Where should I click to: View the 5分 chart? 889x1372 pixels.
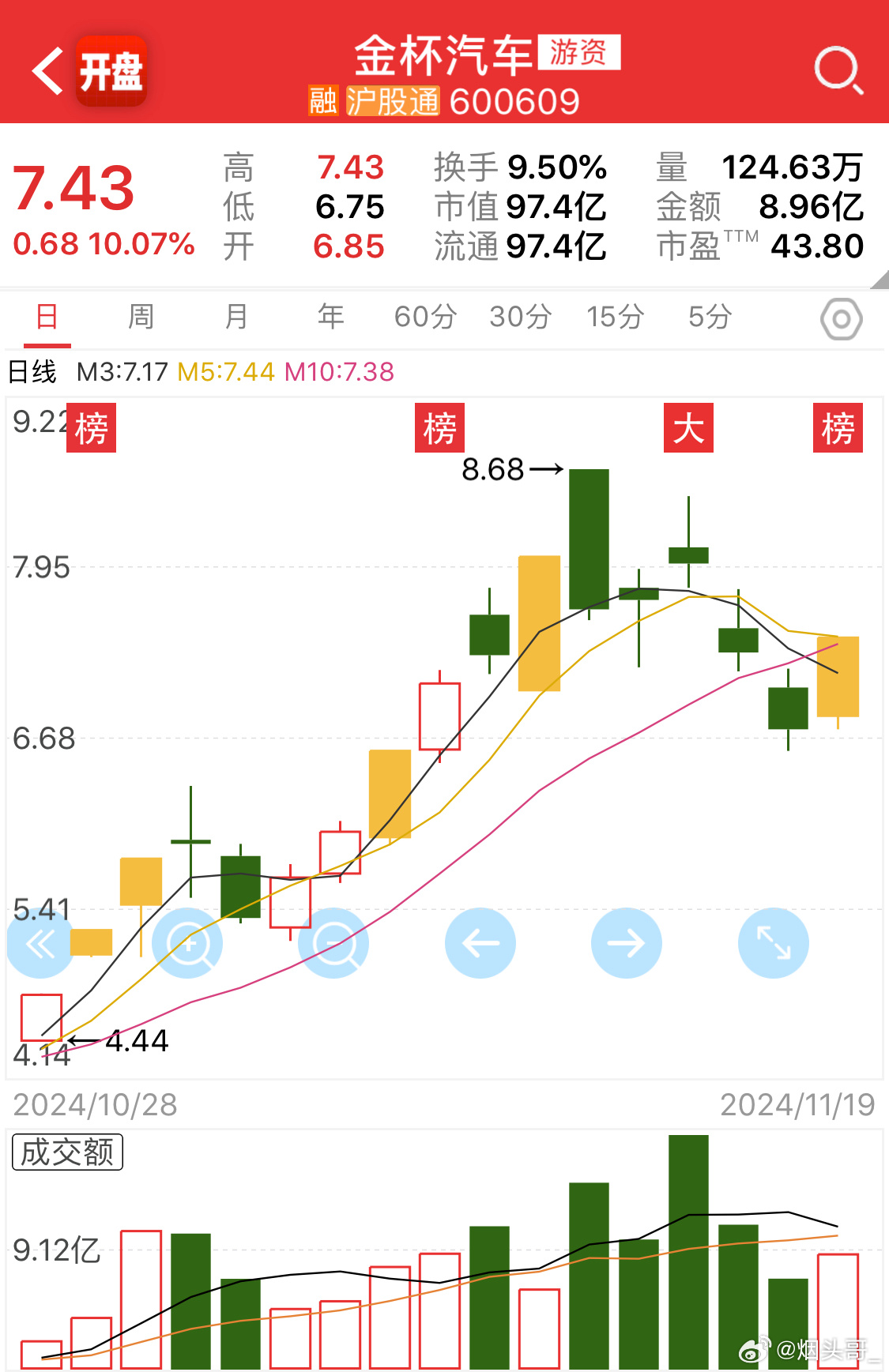710,318
